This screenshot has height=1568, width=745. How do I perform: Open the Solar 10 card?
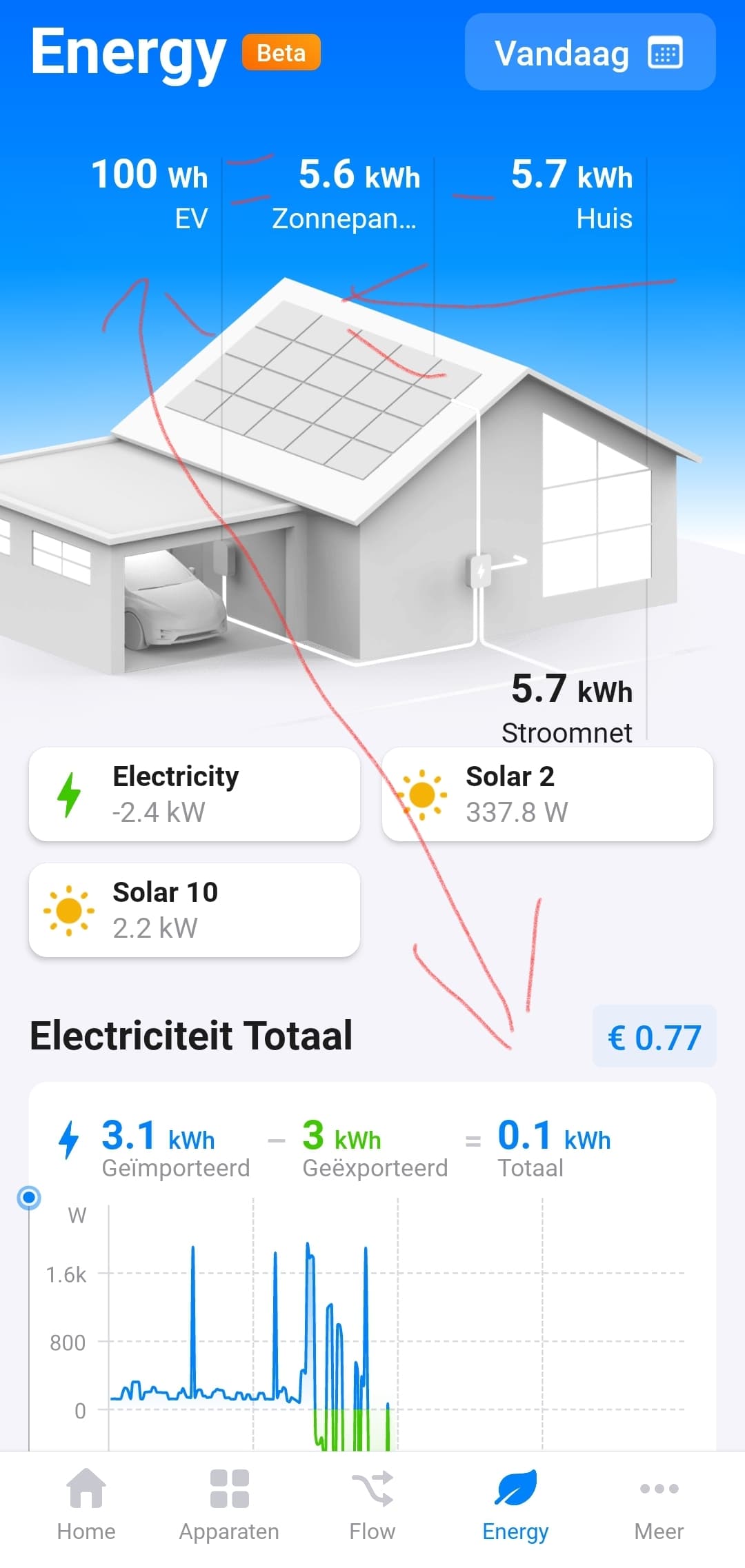(x=194, y=909)
